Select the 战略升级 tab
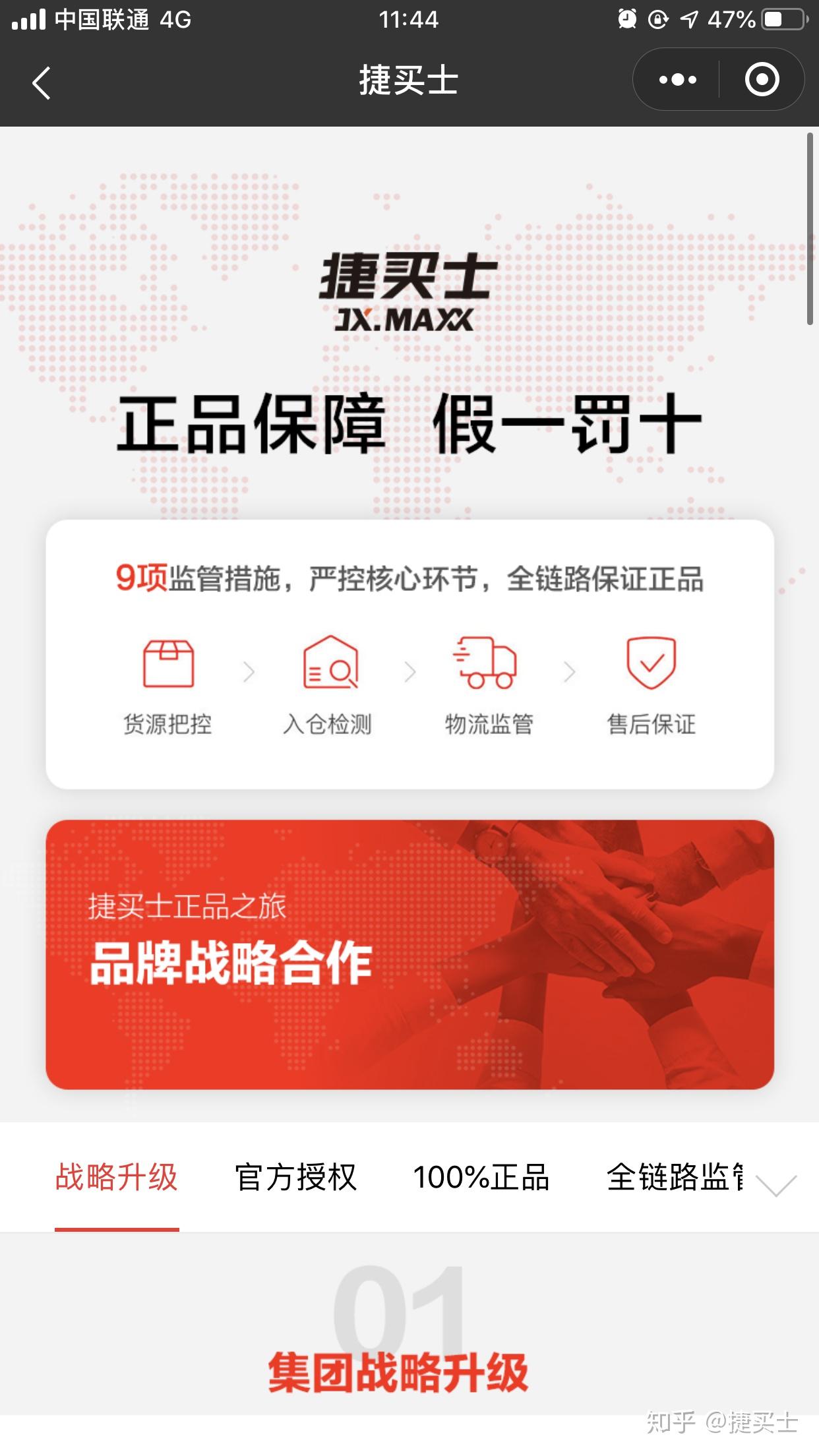The height and width of the screenshot is (1456, 819). 117,1178
